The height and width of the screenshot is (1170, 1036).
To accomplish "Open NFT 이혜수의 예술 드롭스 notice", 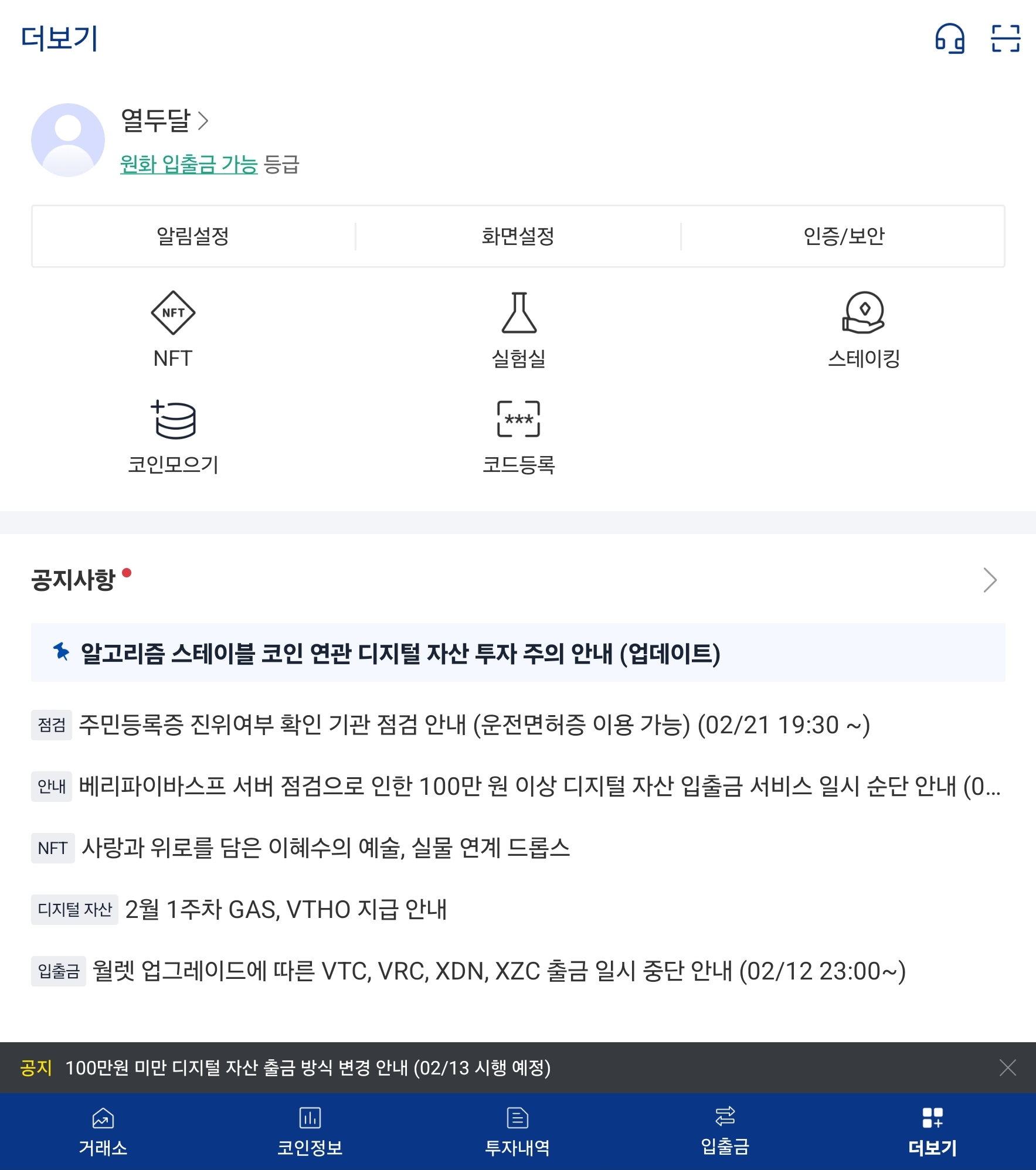I will 325,848.
